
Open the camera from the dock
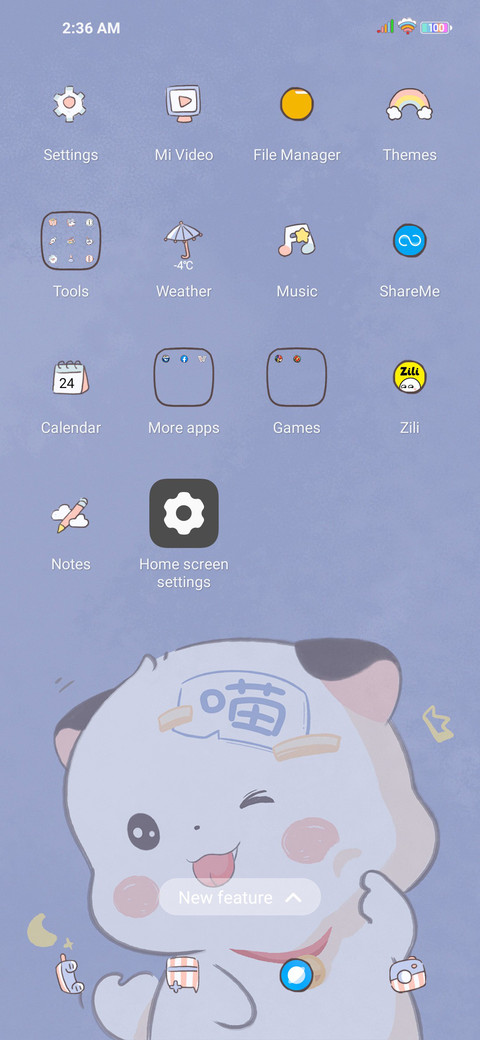(x=408, y=974)
